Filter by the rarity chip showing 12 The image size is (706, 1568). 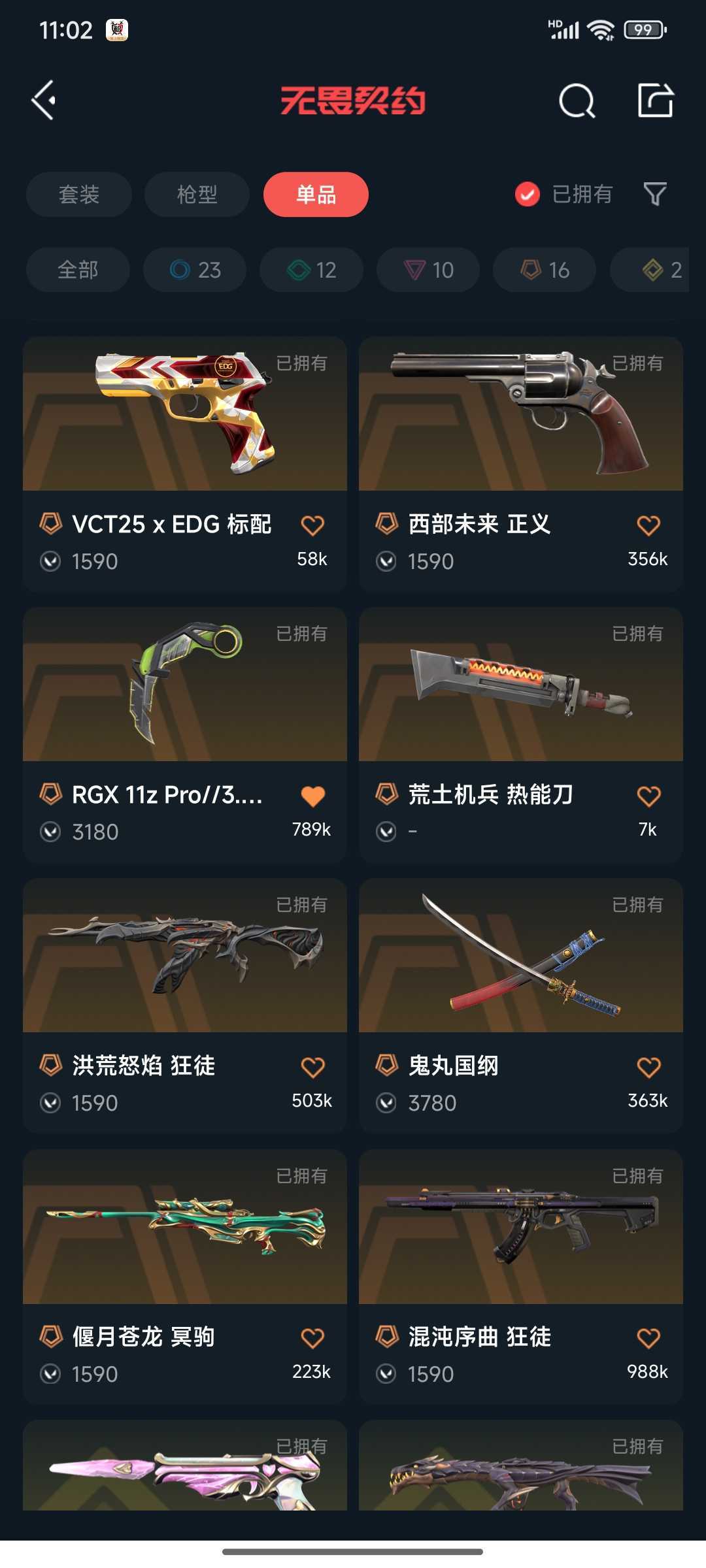(311, 269)
